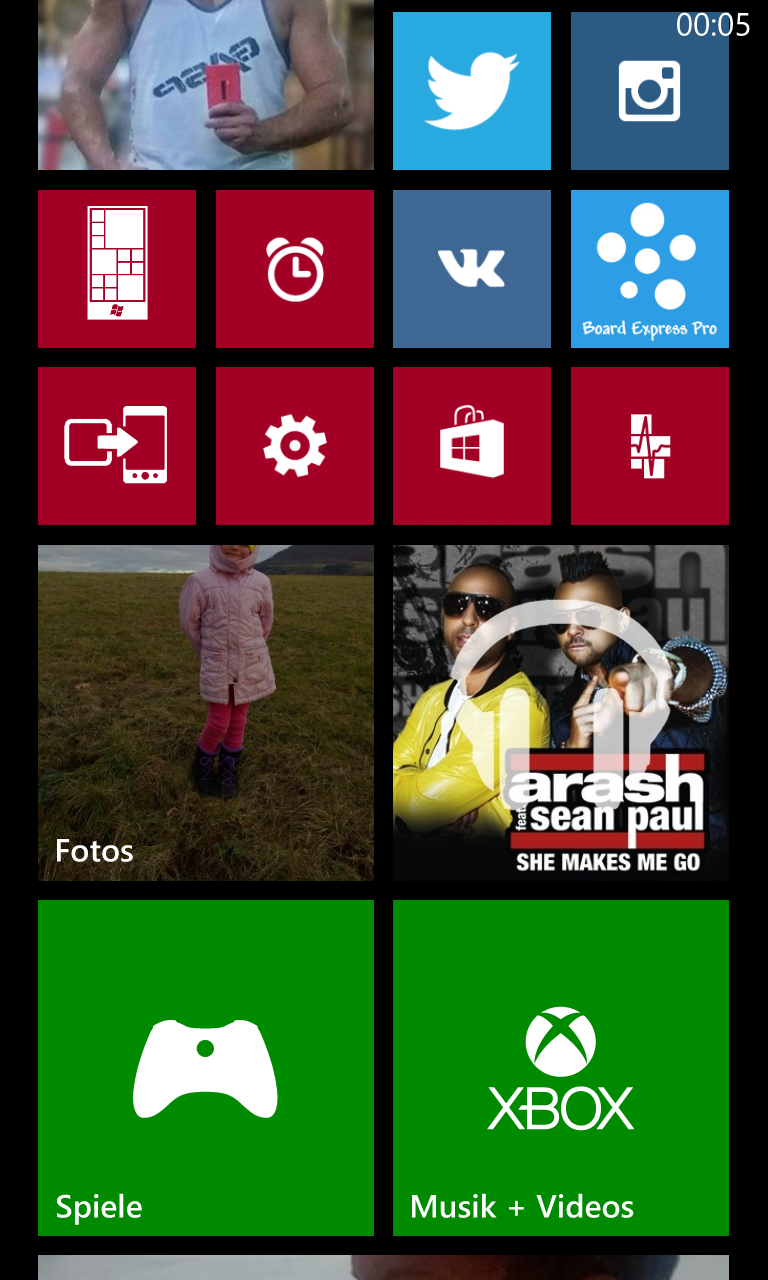Viewport: 768px width, 1280px height.
Task: Open the VK app tile
Action: 472,269
